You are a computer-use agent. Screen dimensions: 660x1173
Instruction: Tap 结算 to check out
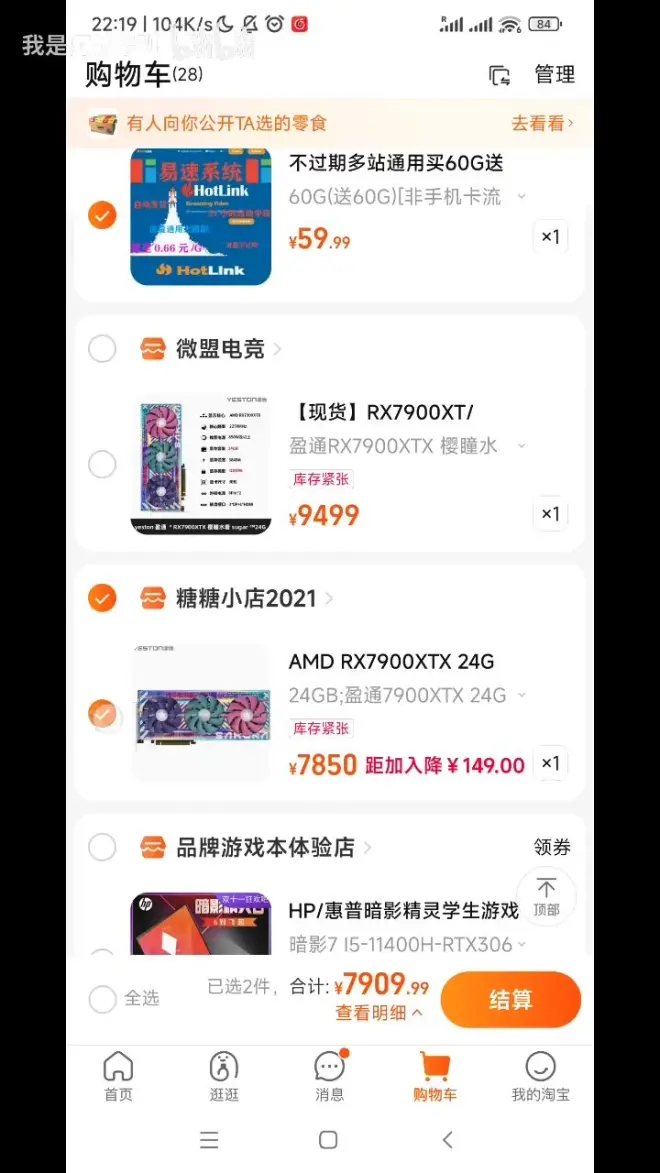click(x=510, y=1000)
